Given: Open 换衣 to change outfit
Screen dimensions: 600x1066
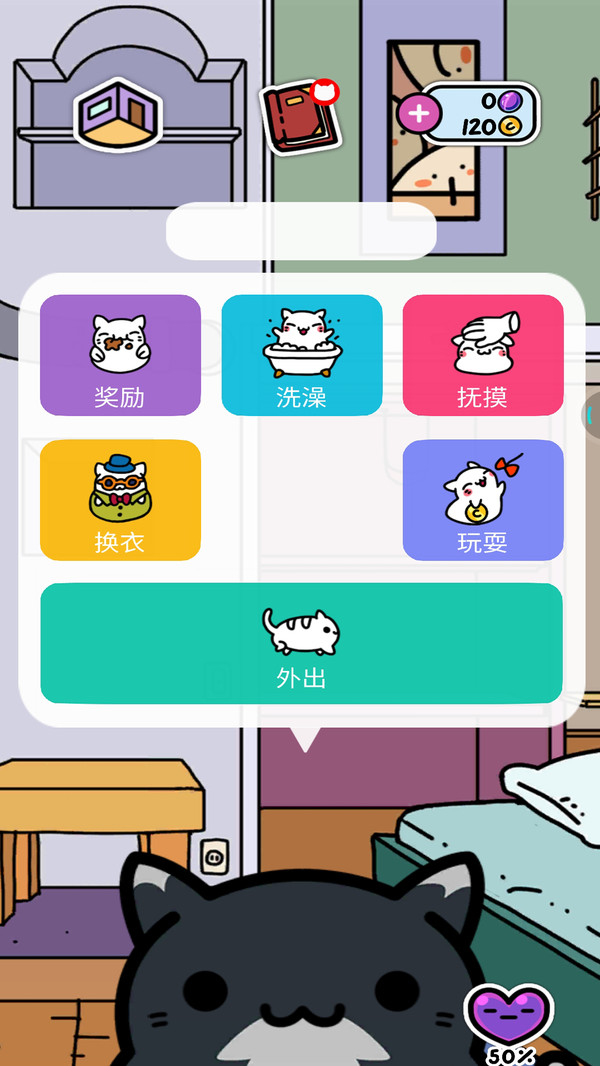Looking at the screenshot, I should point(120,500).
